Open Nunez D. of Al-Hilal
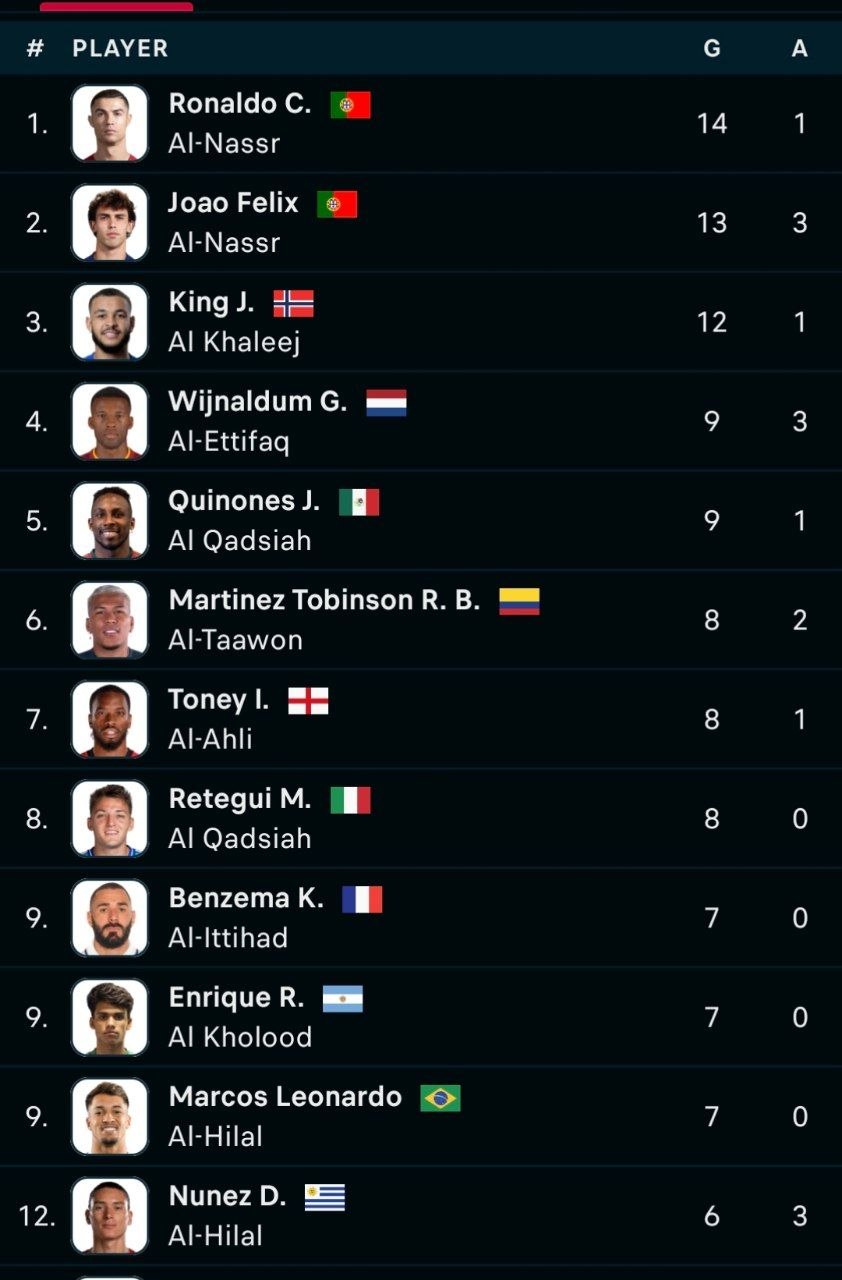Viewport: 842px width, 1280px height. point(227,1196)
